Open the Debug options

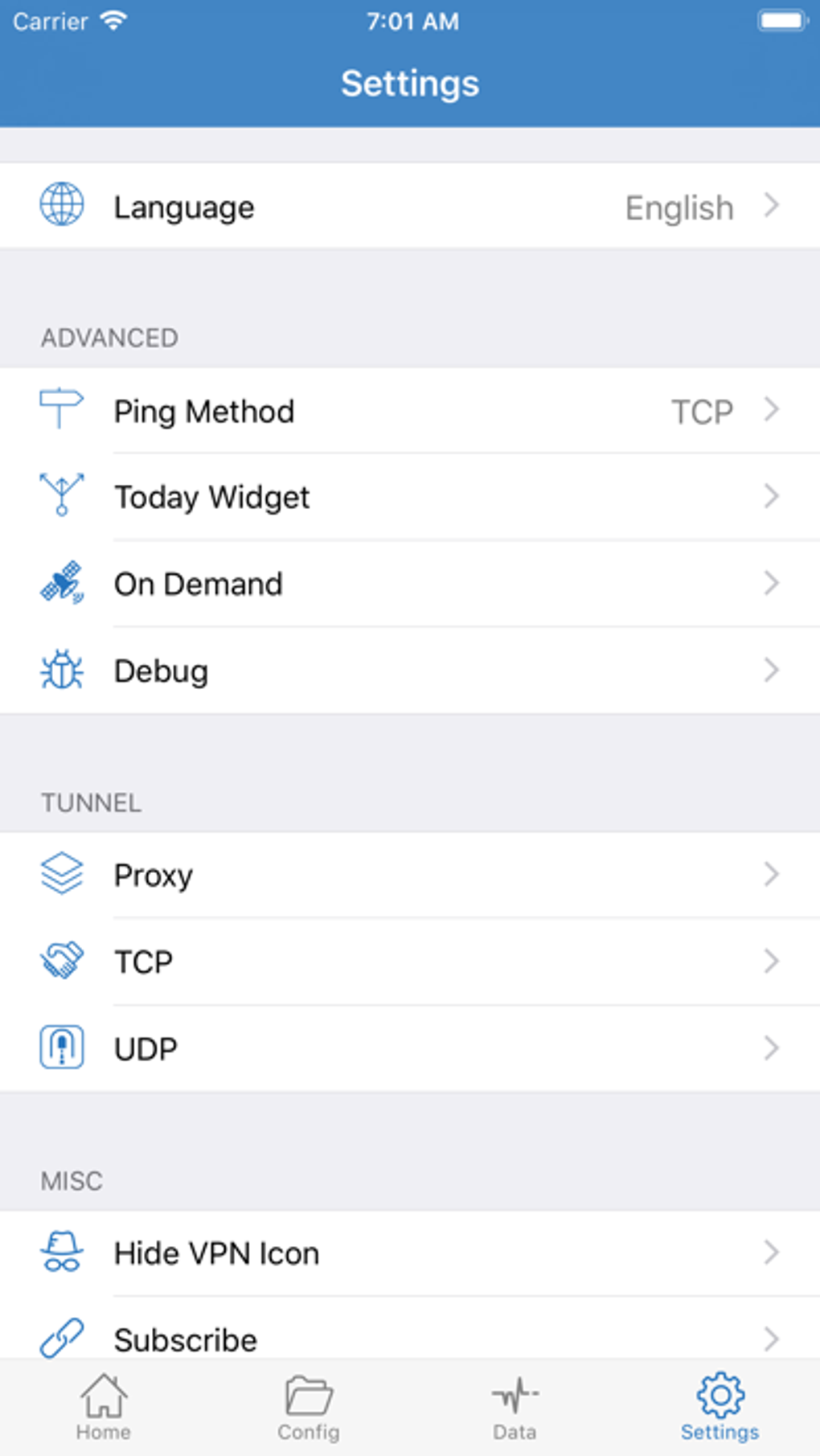tap(410, 671)
